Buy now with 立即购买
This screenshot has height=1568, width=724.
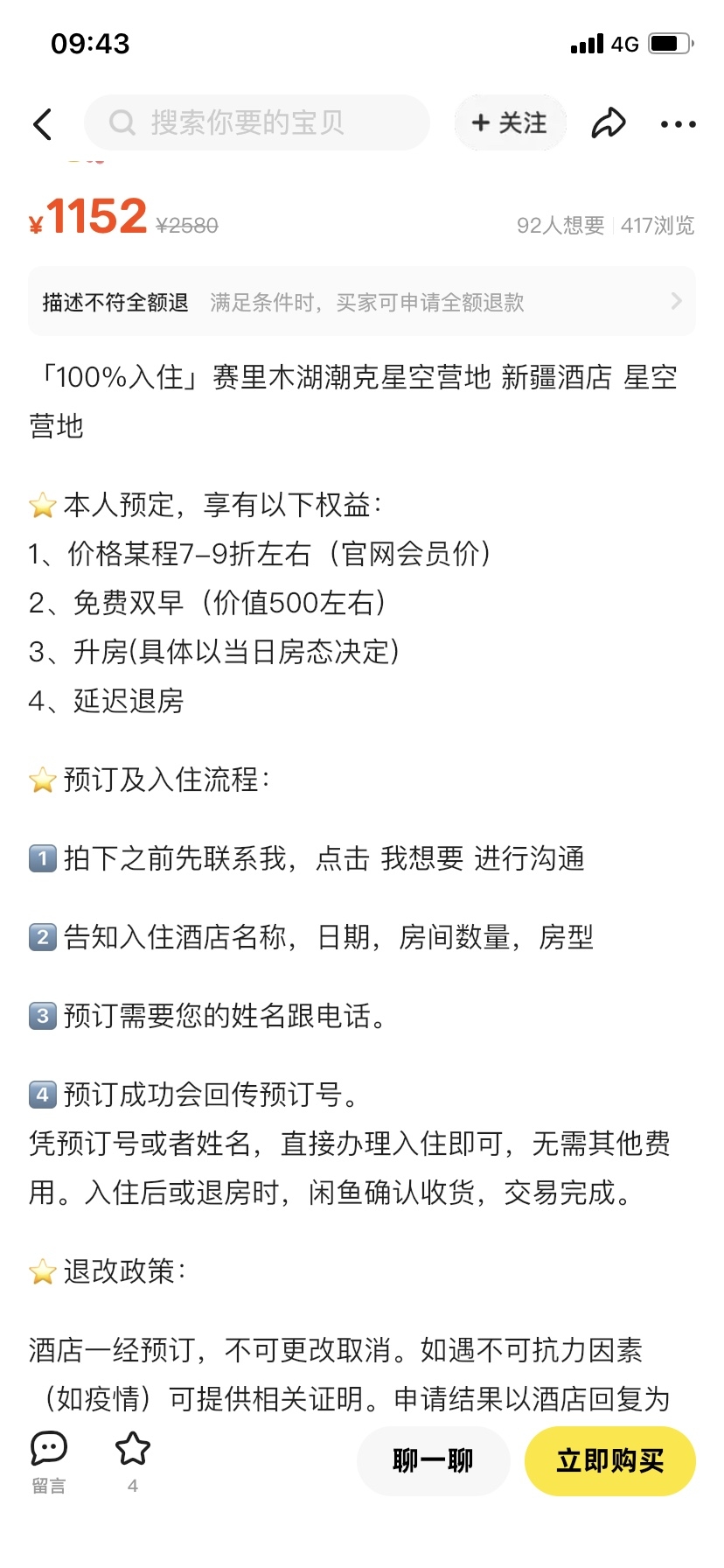pos(609,1460)
